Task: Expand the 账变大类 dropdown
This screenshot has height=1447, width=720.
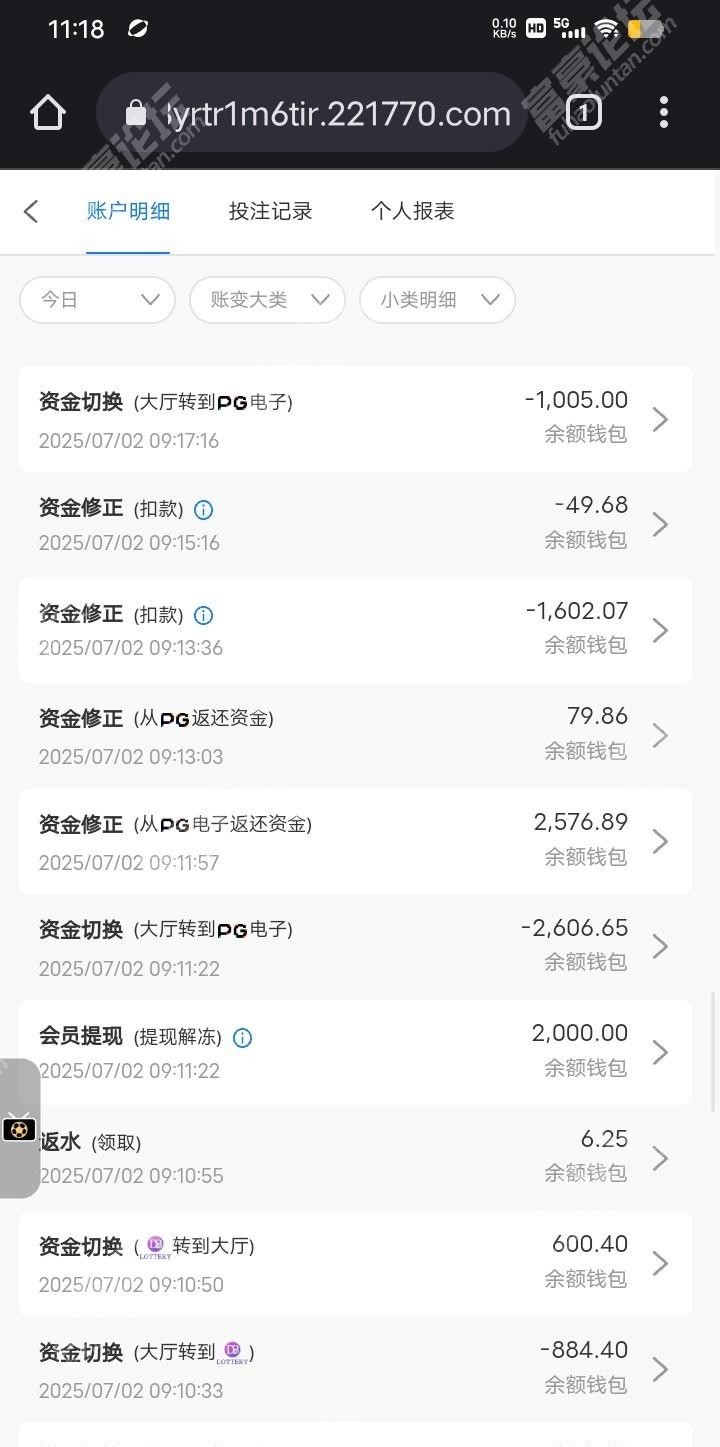Action: [x=268, y=299]
